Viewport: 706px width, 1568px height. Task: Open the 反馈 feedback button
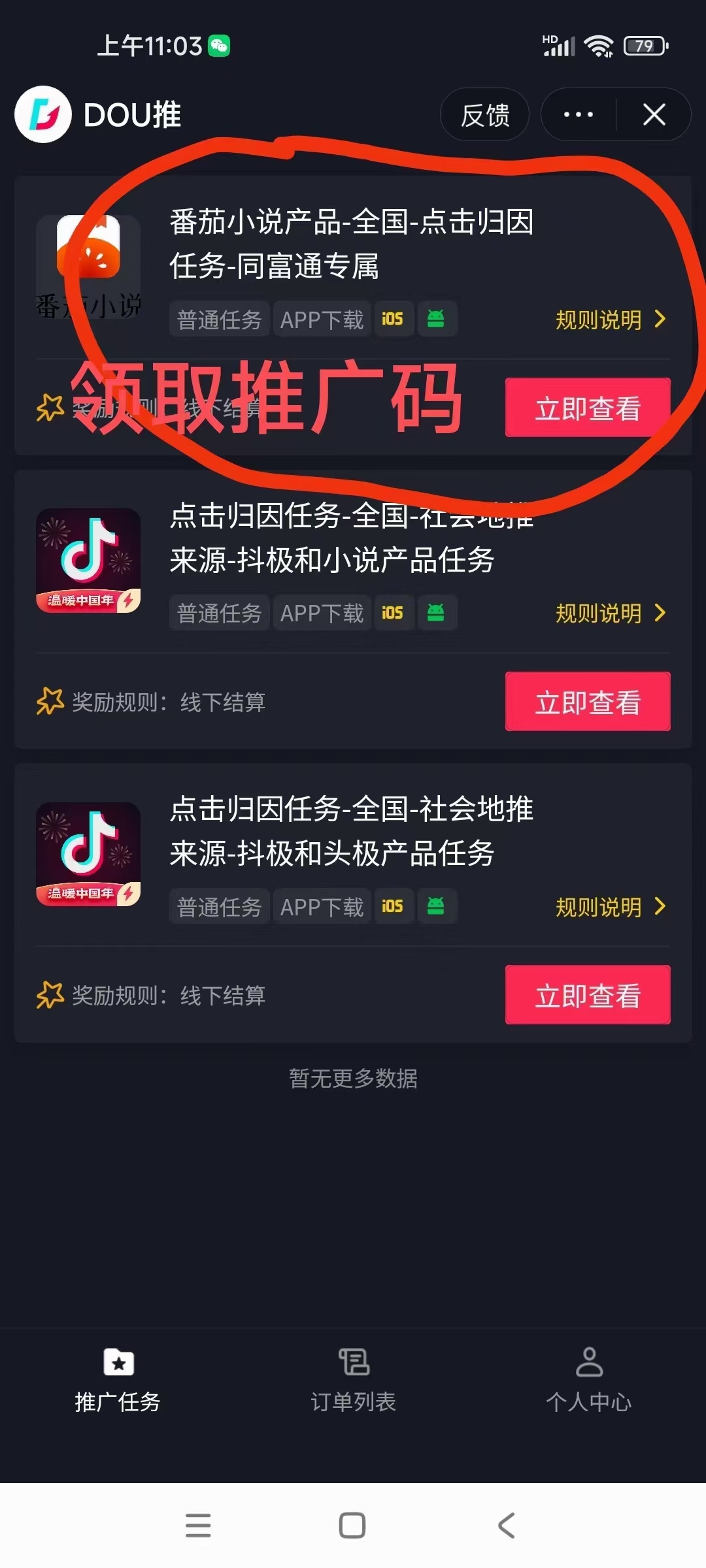coord(484,115)
